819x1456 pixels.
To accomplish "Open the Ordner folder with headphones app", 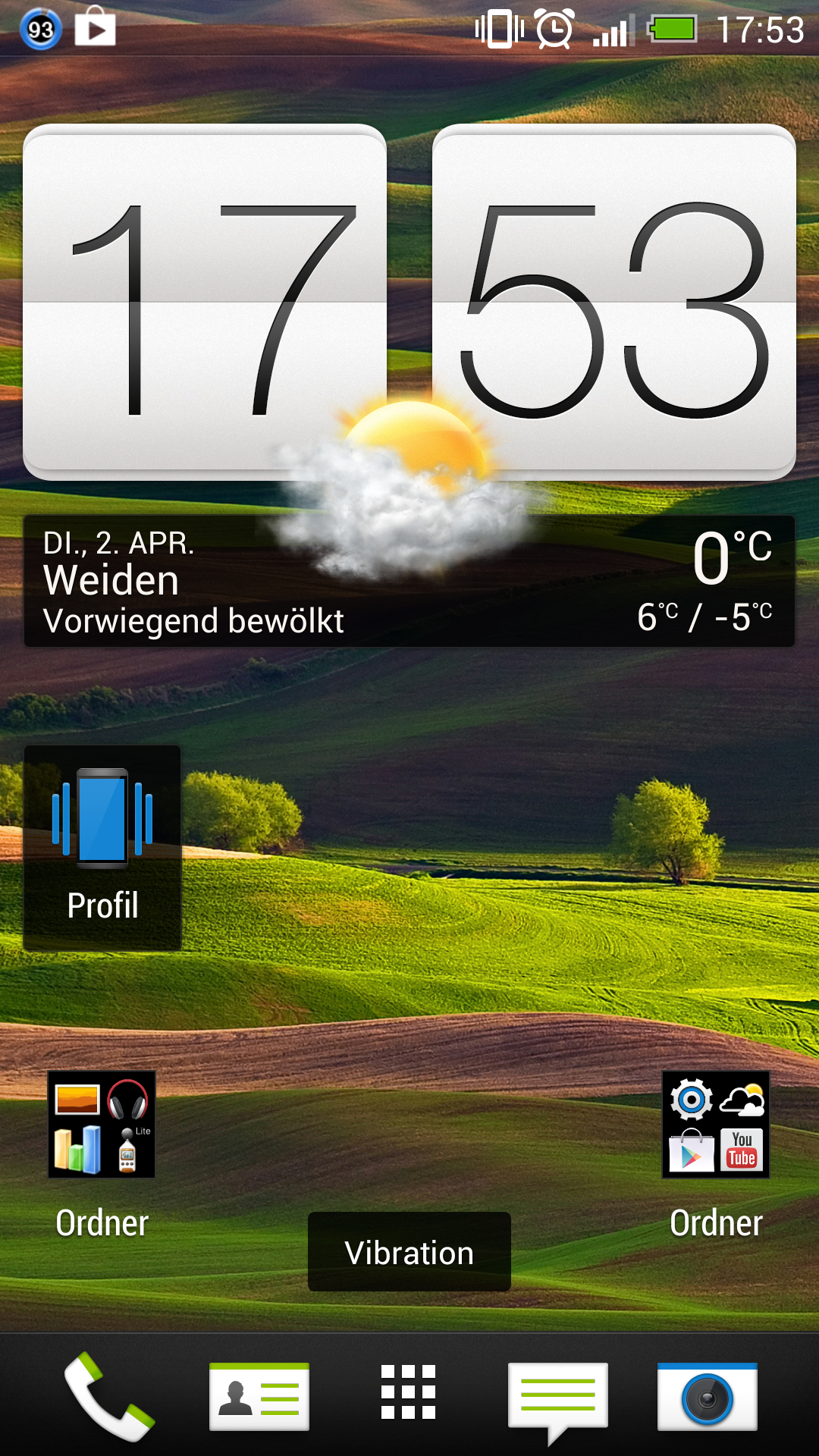I will tap(102, 1154).
